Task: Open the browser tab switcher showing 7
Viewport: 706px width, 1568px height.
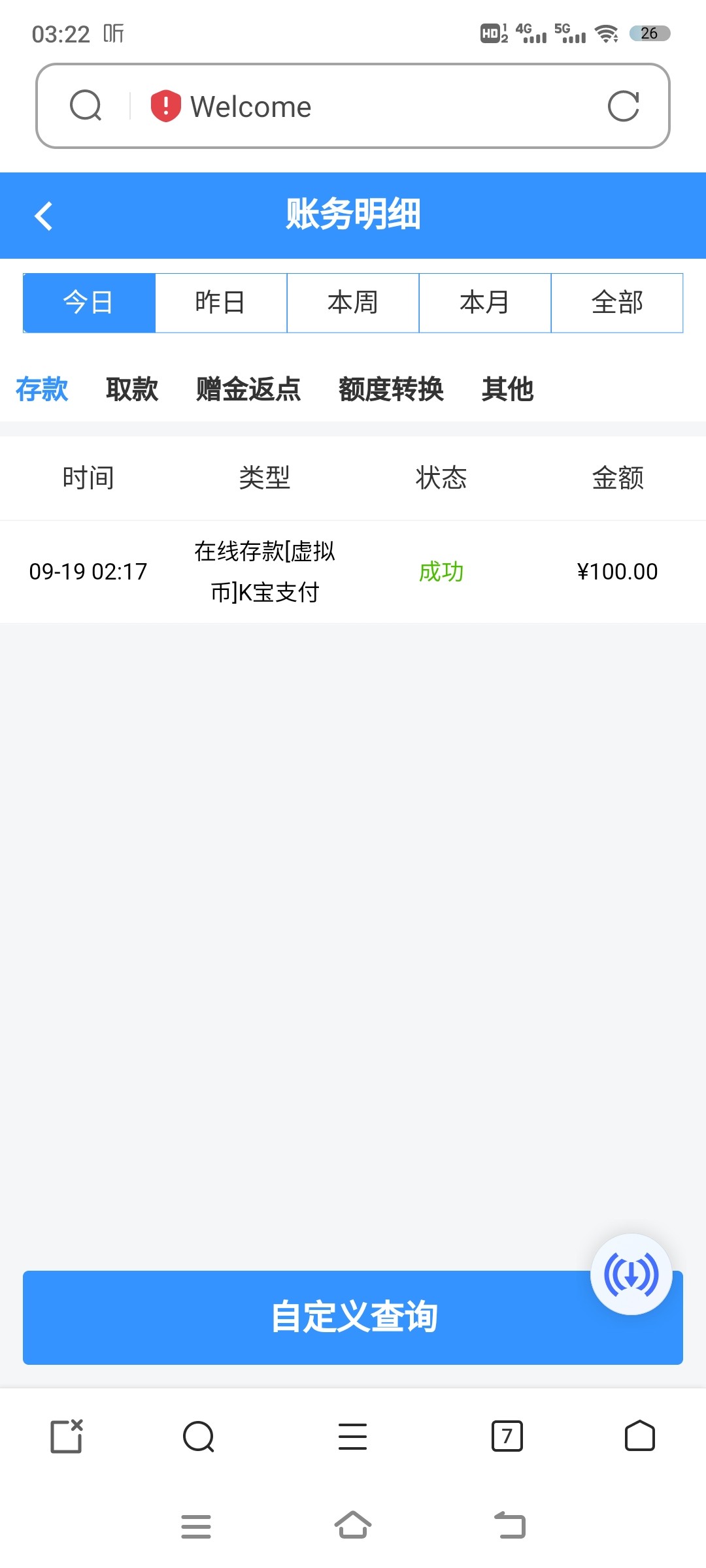Action: coord(507,1436)
